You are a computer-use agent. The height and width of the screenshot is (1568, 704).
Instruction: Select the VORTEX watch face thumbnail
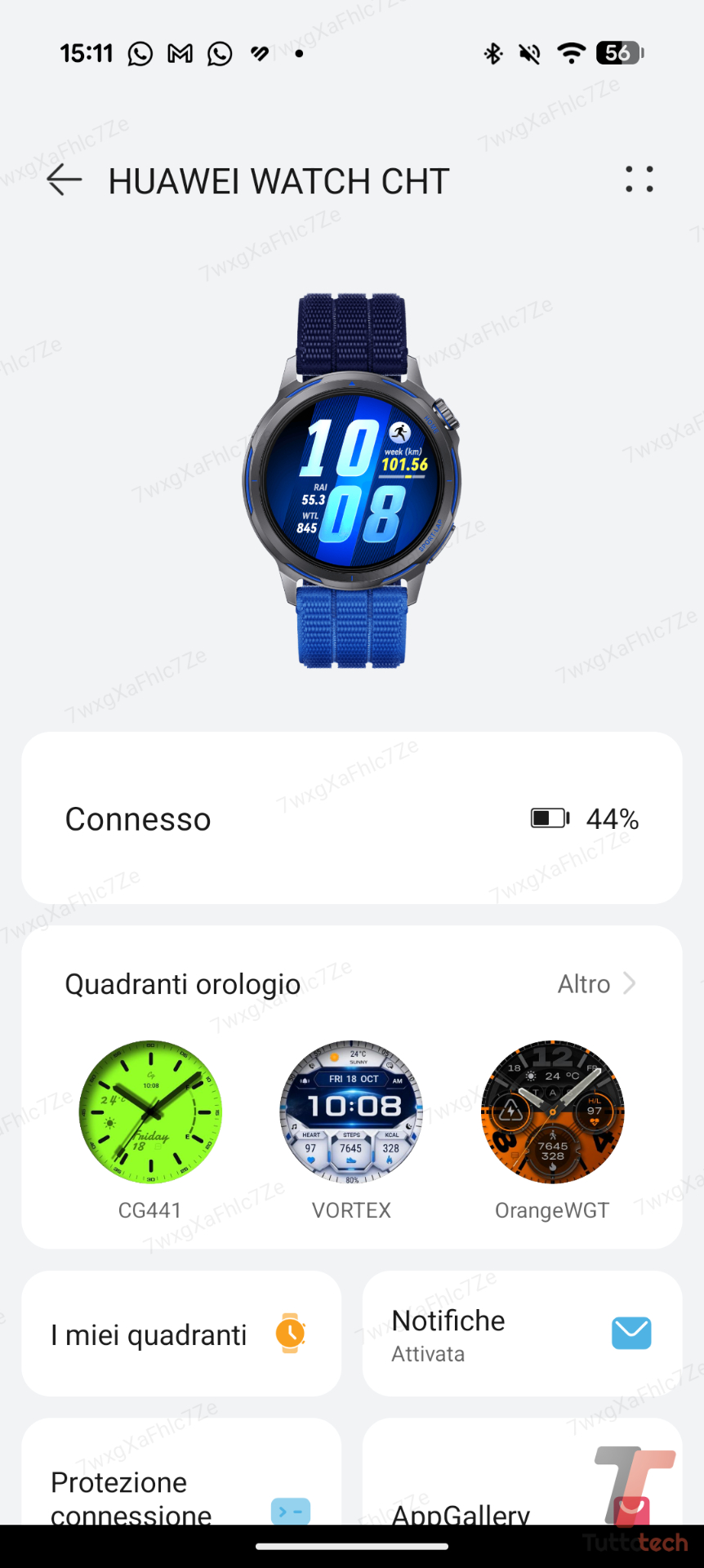pos(350,1112)
